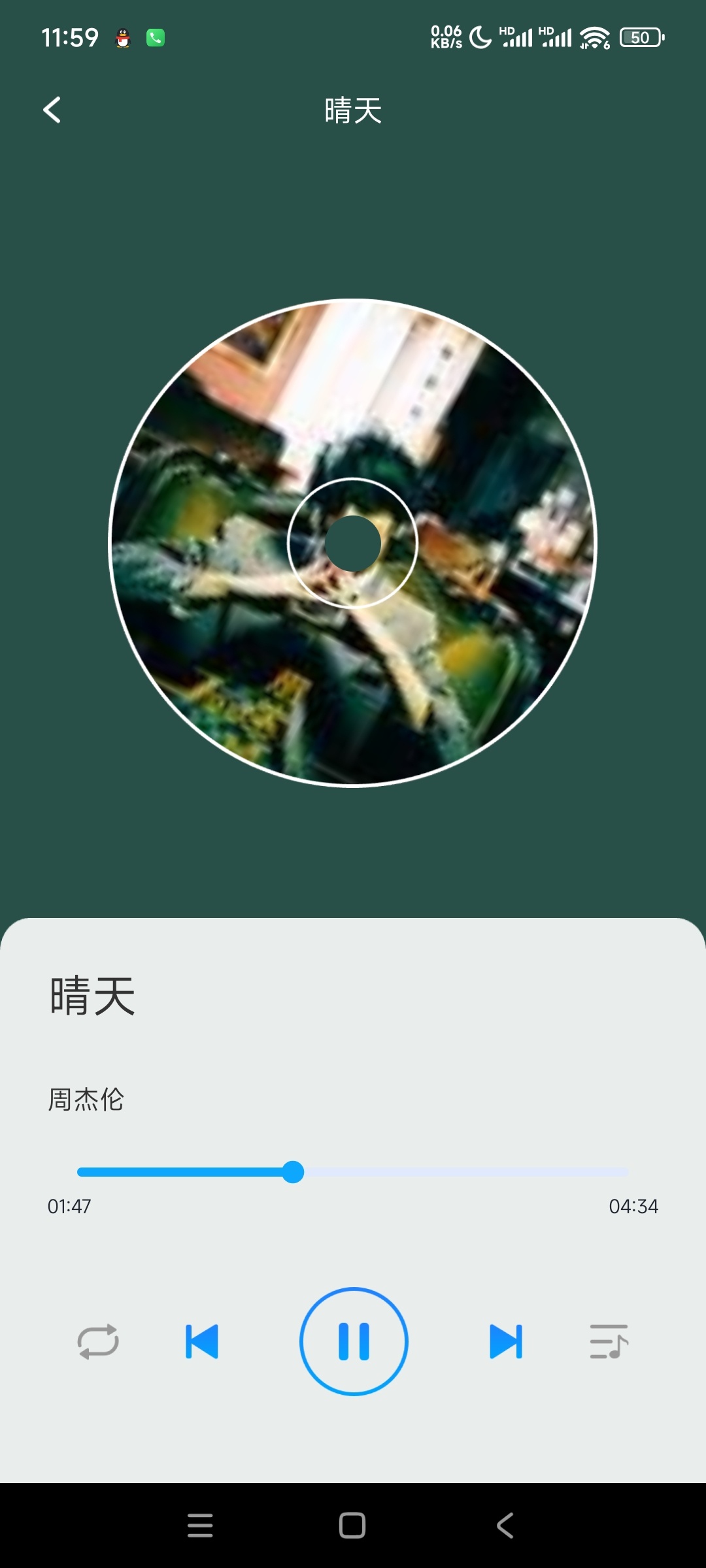Tap the Wi-Fi icon in the status bar
The width and height of the screenshot is (706, 1568).
pyautogui.click(x=594, y=37)
